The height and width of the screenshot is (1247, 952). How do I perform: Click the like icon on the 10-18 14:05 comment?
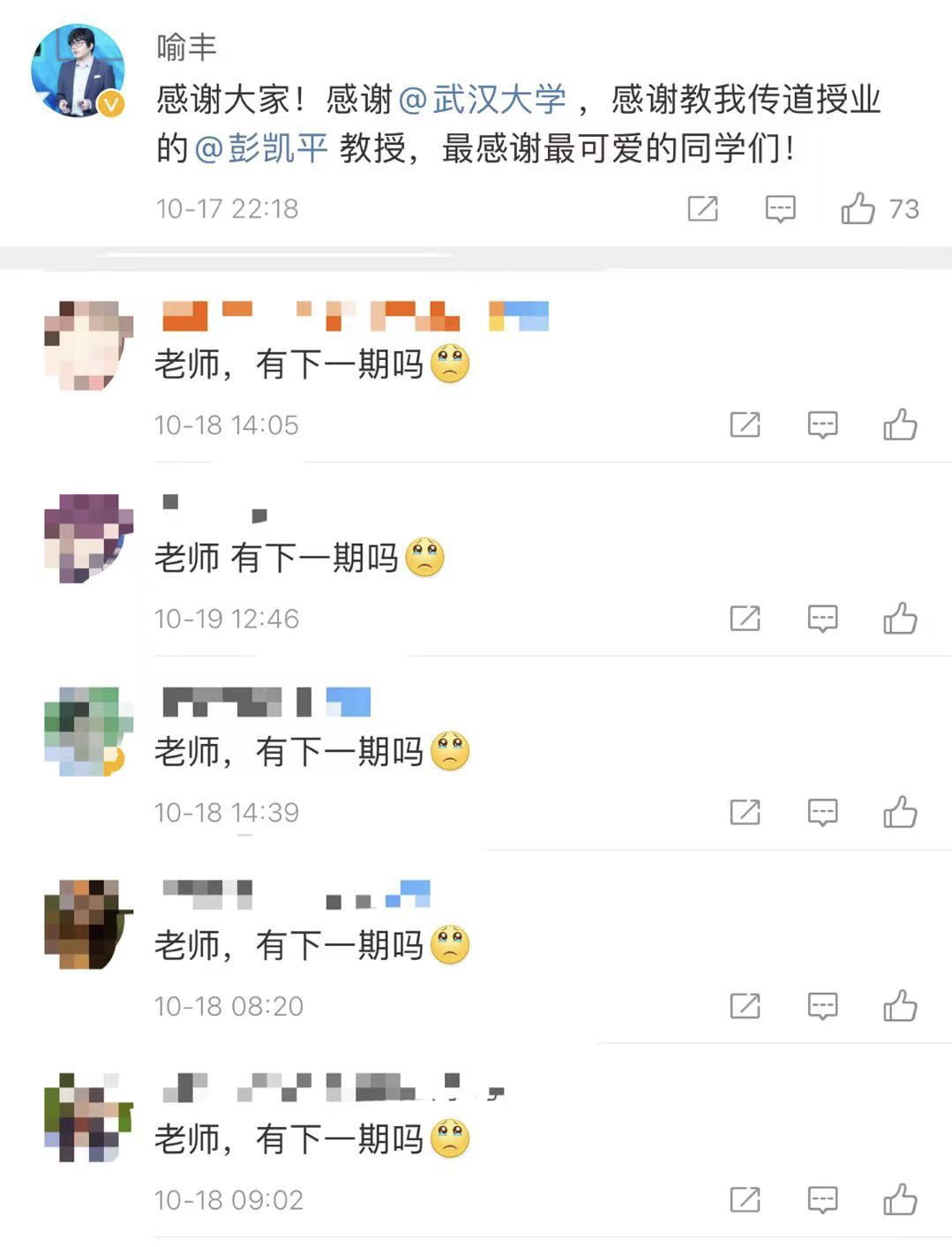(902, 424)
